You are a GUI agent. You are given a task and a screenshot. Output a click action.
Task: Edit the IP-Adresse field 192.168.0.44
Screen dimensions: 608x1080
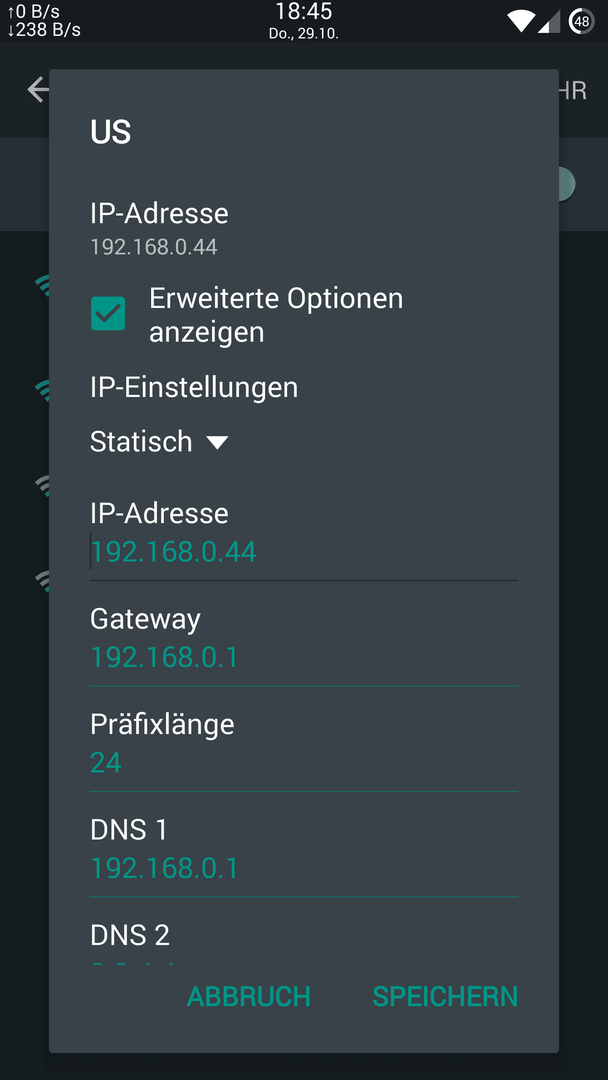[304, 552]
